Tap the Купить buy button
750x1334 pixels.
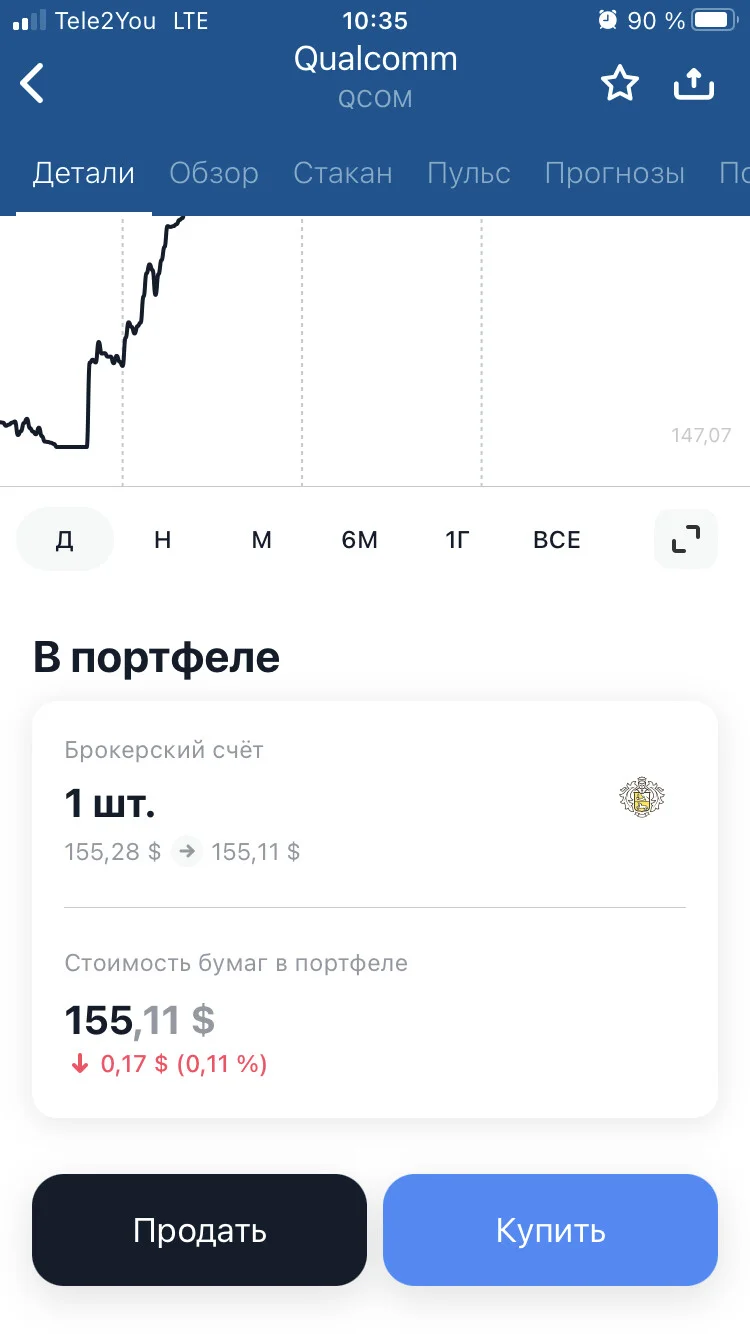pos(550,1230)
